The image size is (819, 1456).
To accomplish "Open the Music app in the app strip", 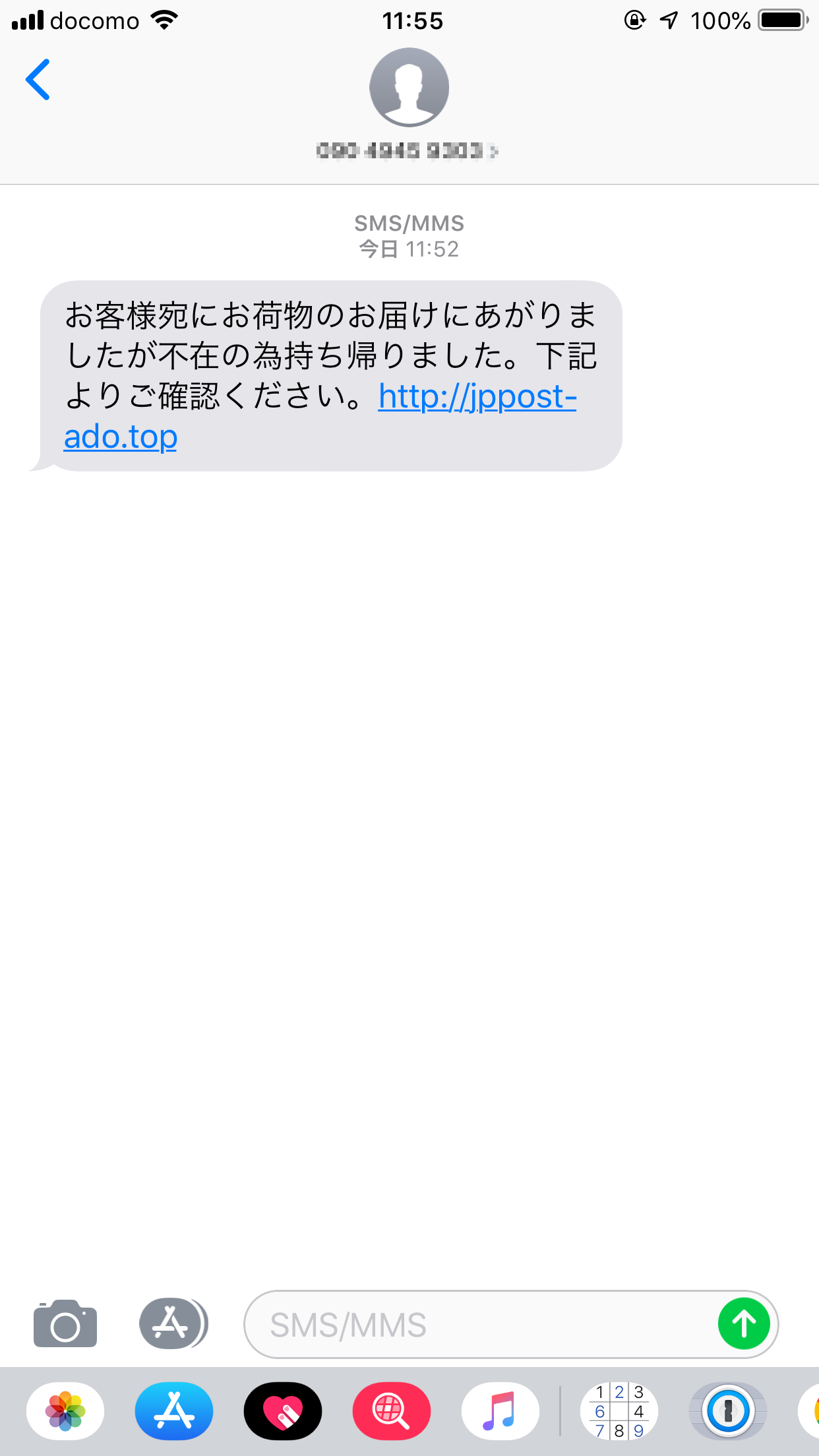I will [x=501, y=1411].
